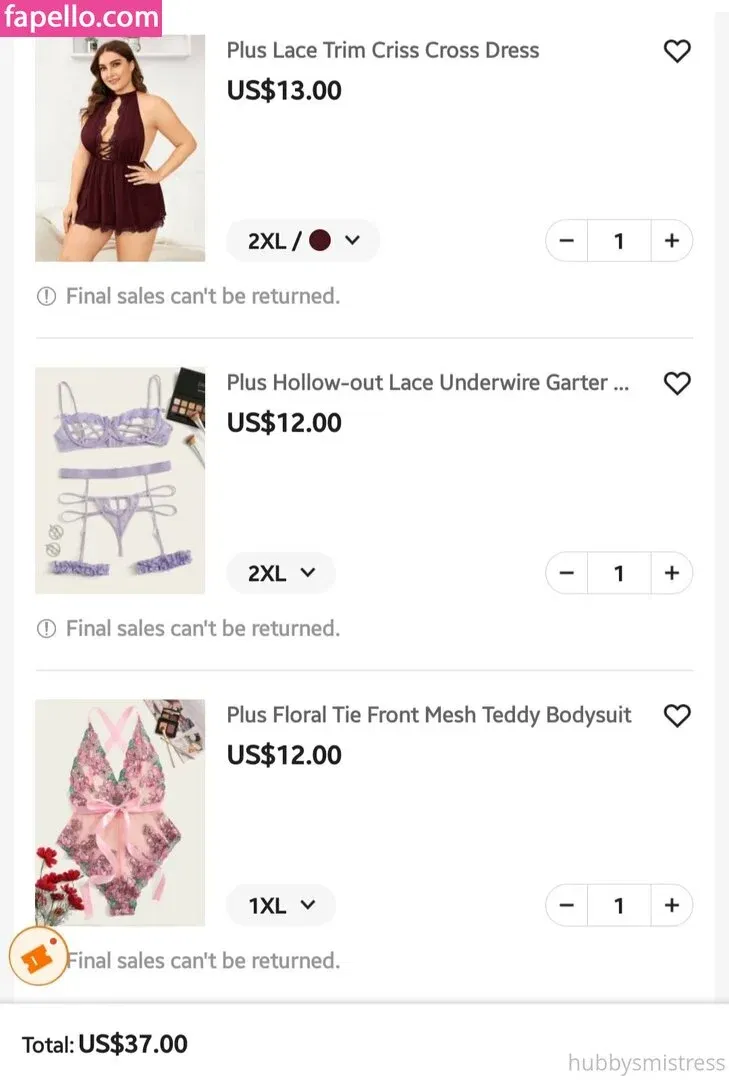The image size is (729, 1080).
Task: Increase quantity of the Criss Cross Dress
Action: [x=671, y=241]
